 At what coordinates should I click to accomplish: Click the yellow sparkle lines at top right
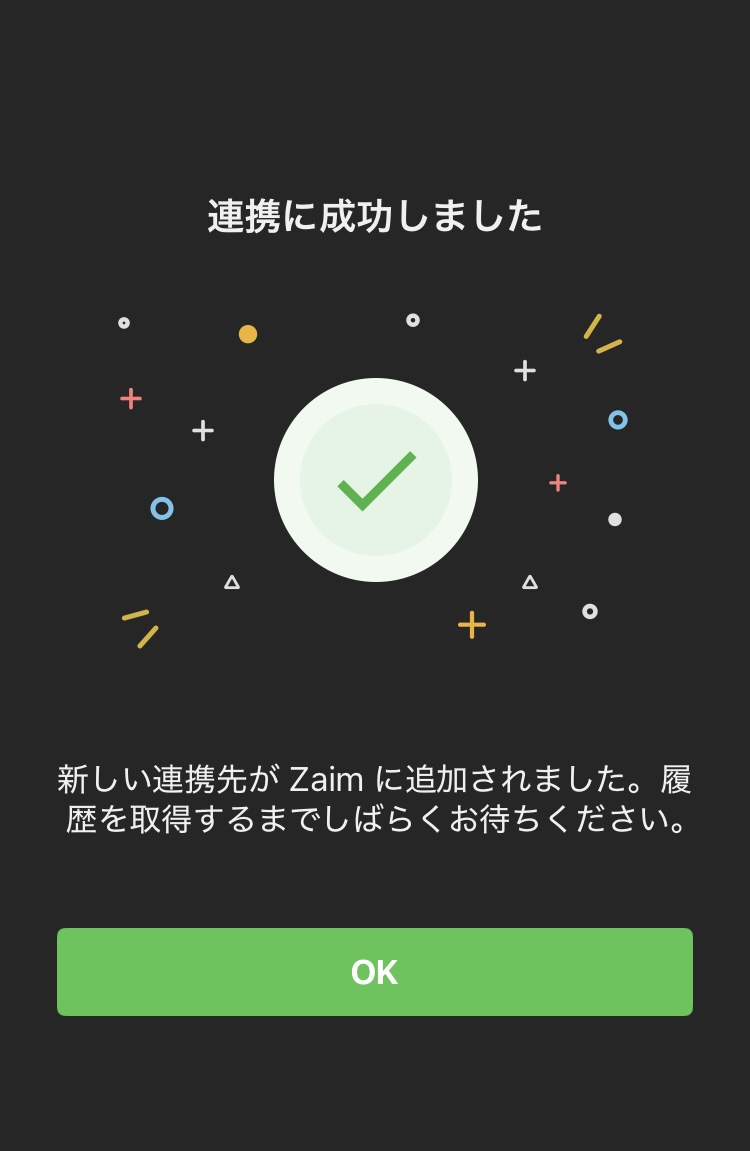tap(602, 336)
